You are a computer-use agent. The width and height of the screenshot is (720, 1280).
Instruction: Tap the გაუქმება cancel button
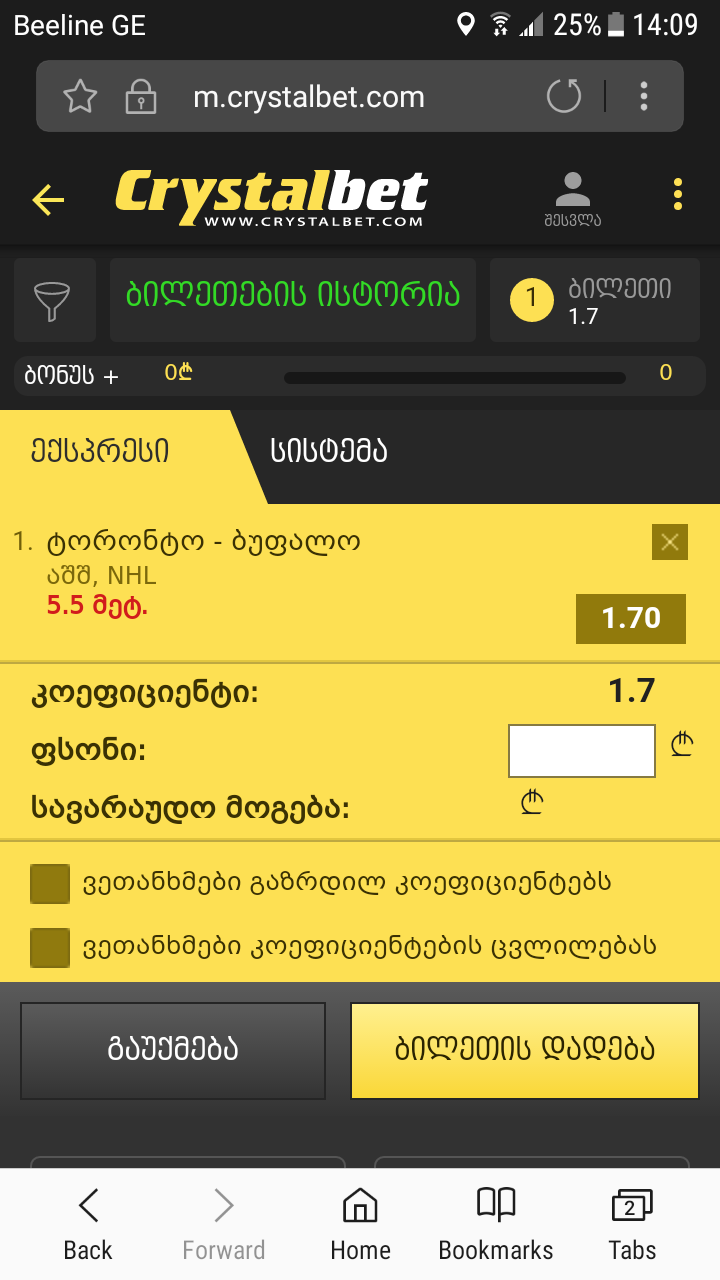point(173,1050)
